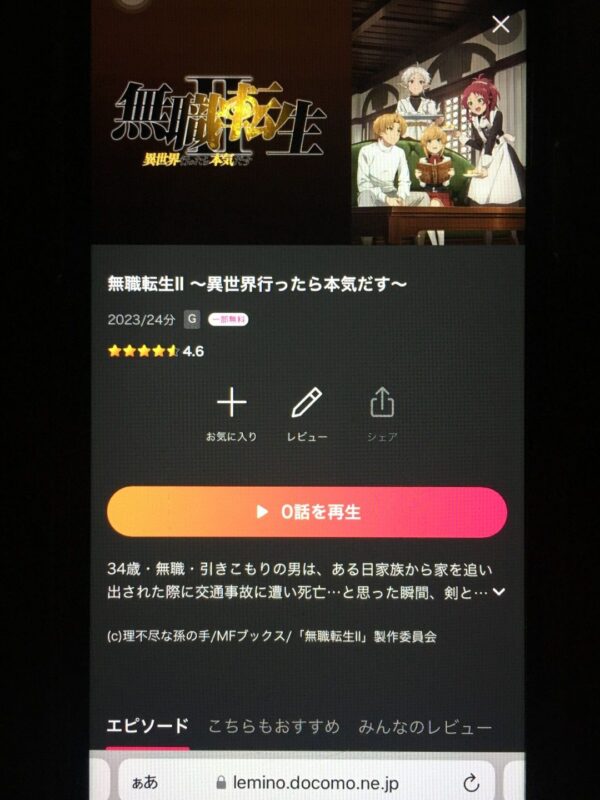Add title to お気に入り favorites
Viewport: 600px width, 800px height.
(231, 403)
